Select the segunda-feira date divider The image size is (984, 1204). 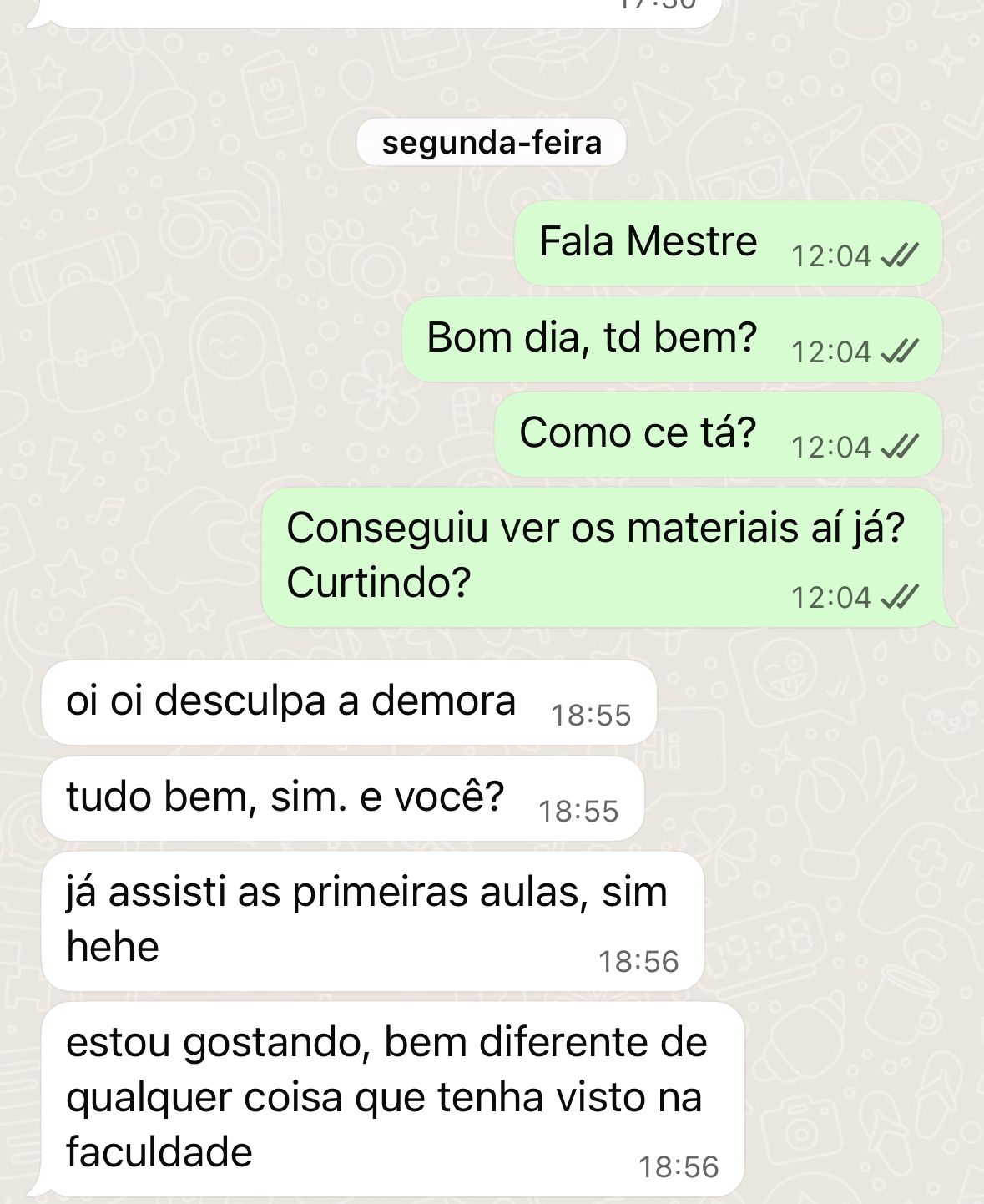tap(492, 143)
